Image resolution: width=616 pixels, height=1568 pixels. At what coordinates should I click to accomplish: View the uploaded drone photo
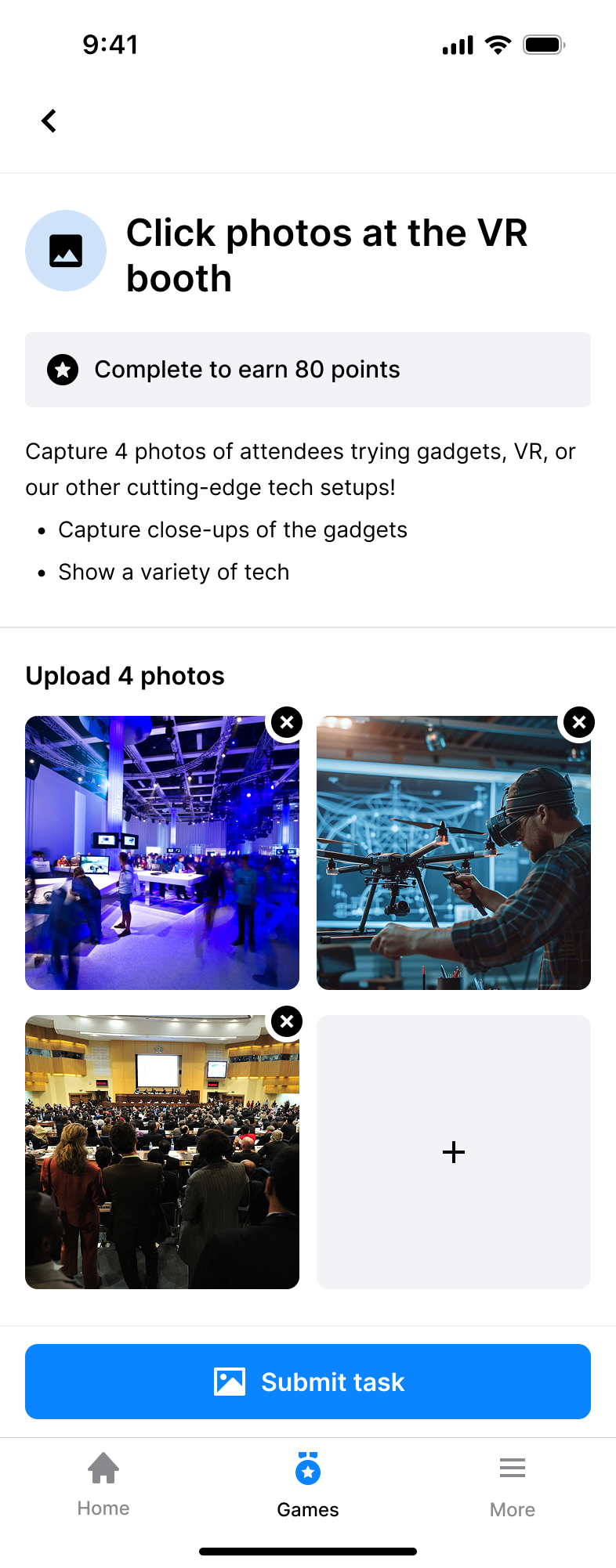(453, 854)
